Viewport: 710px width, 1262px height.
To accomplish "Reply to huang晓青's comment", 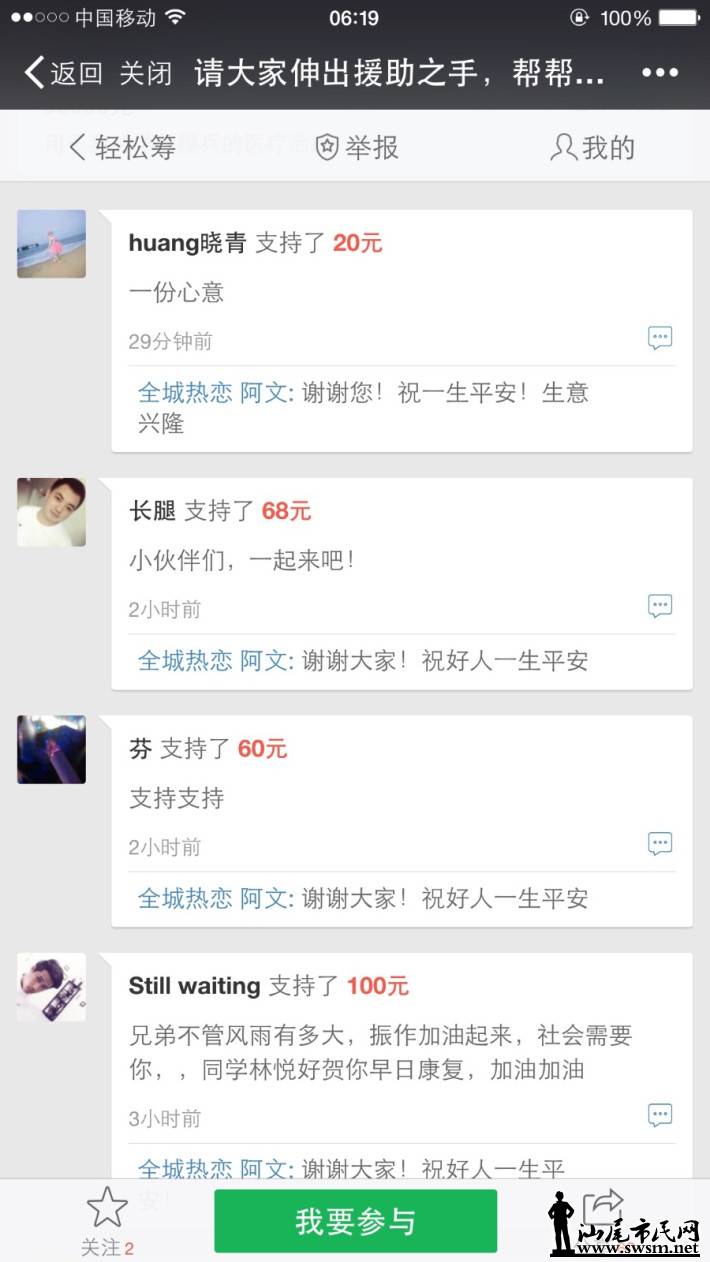I will [660, 338].
